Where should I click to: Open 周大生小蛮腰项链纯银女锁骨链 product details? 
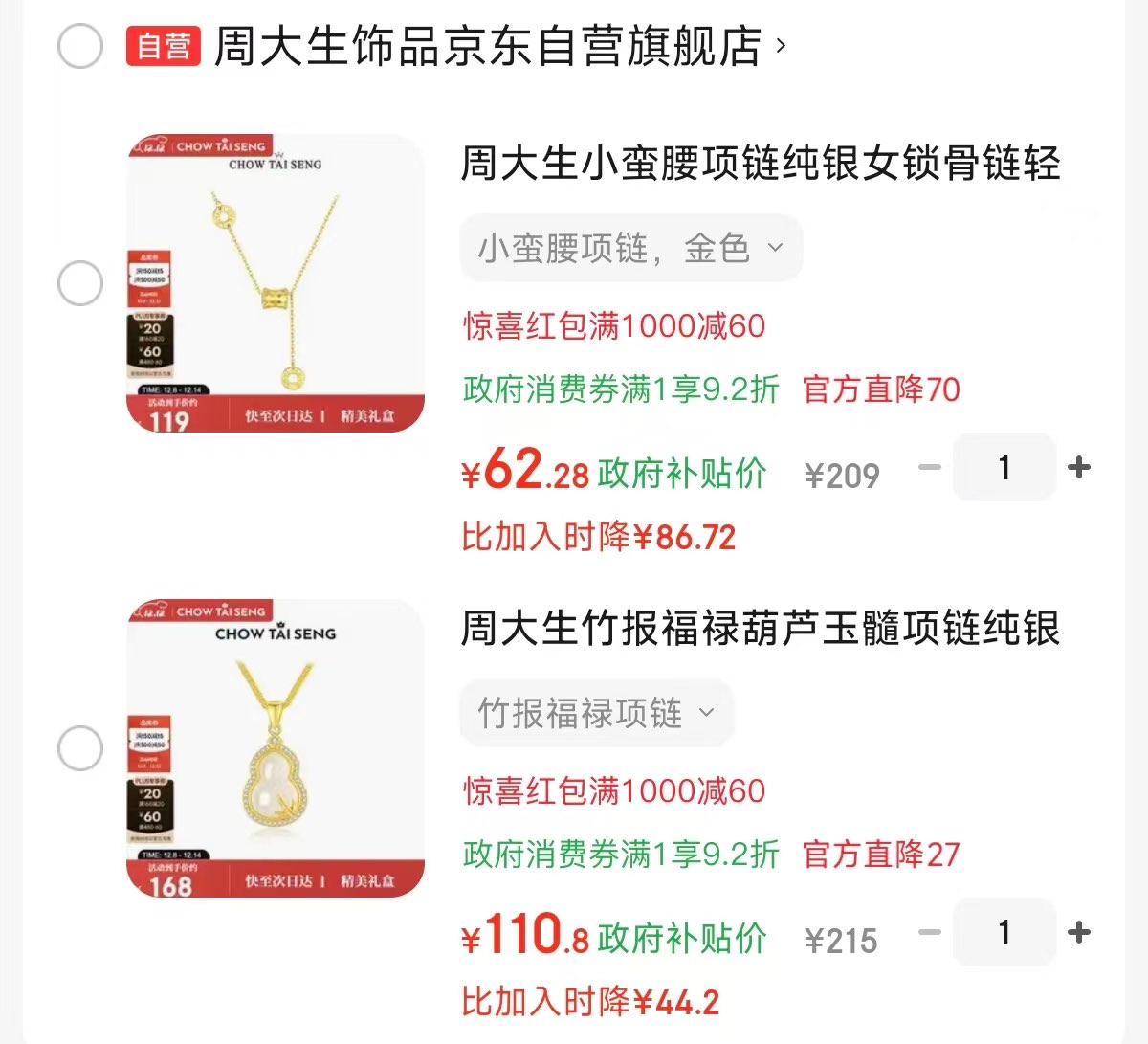760,164
